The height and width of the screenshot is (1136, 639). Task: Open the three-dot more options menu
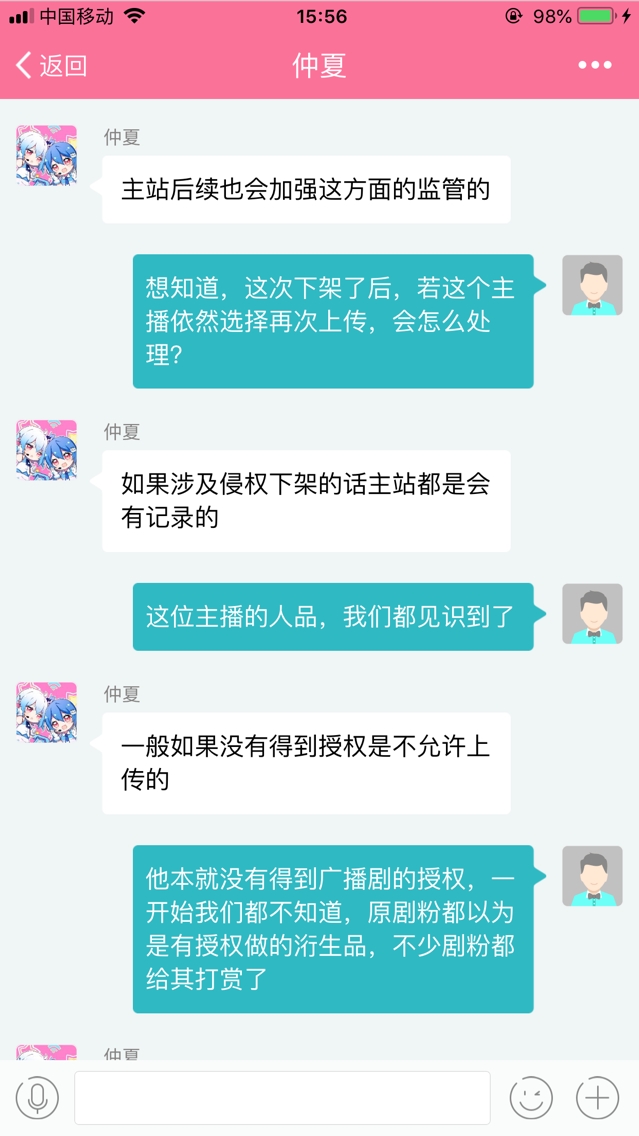point(594,66)
